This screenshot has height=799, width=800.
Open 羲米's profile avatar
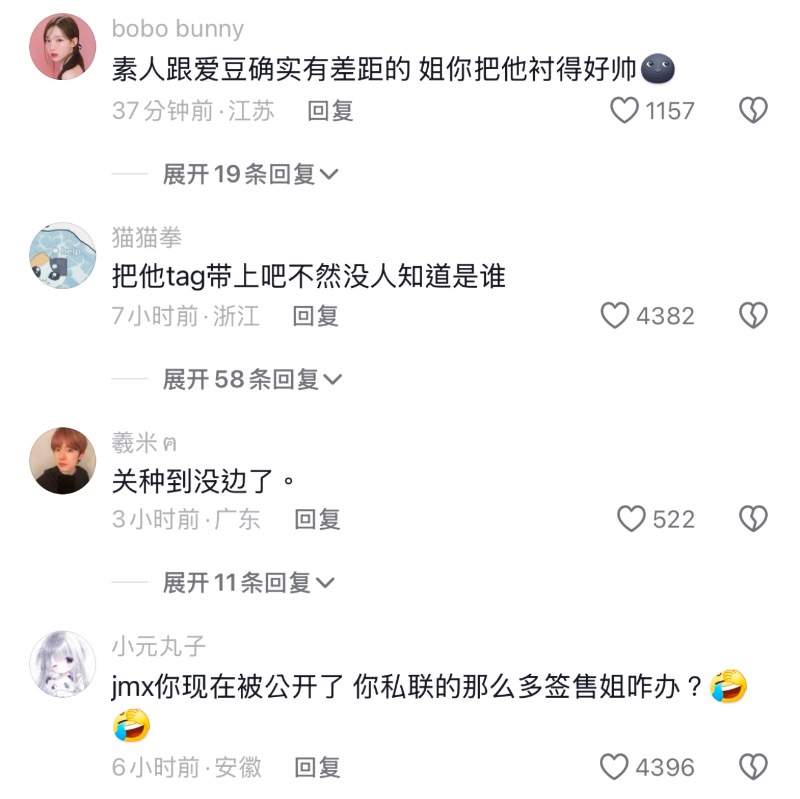point(62,460)
